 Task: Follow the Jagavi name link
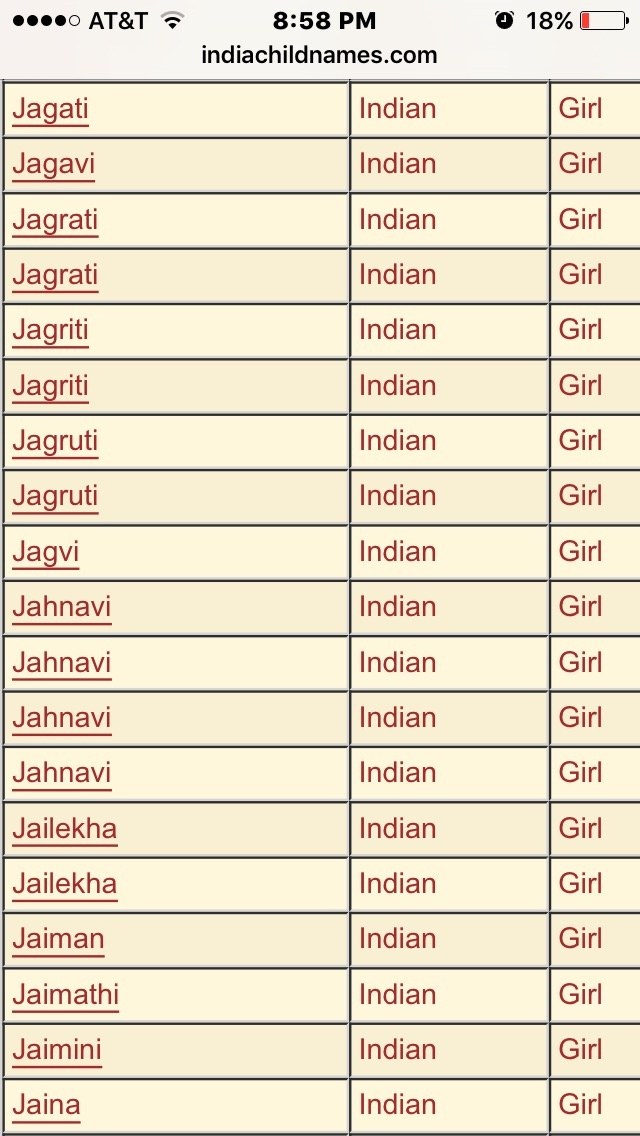53,164
